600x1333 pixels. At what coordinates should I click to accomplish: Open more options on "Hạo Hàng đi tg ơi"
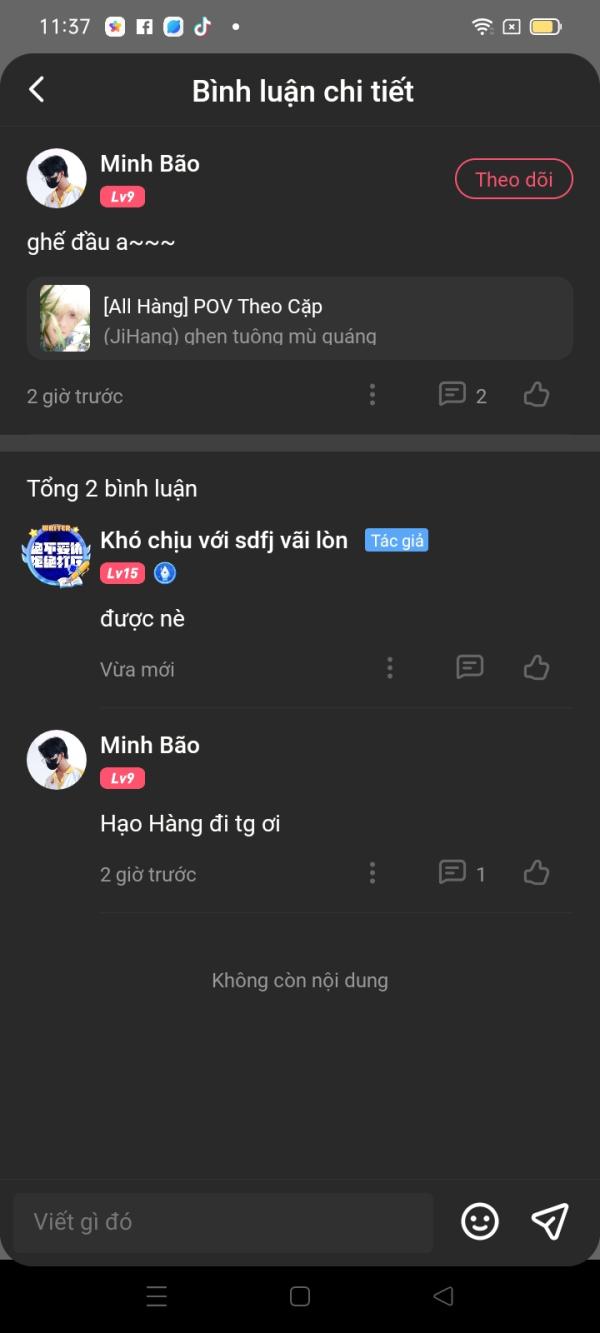click(x=372, y=873)
